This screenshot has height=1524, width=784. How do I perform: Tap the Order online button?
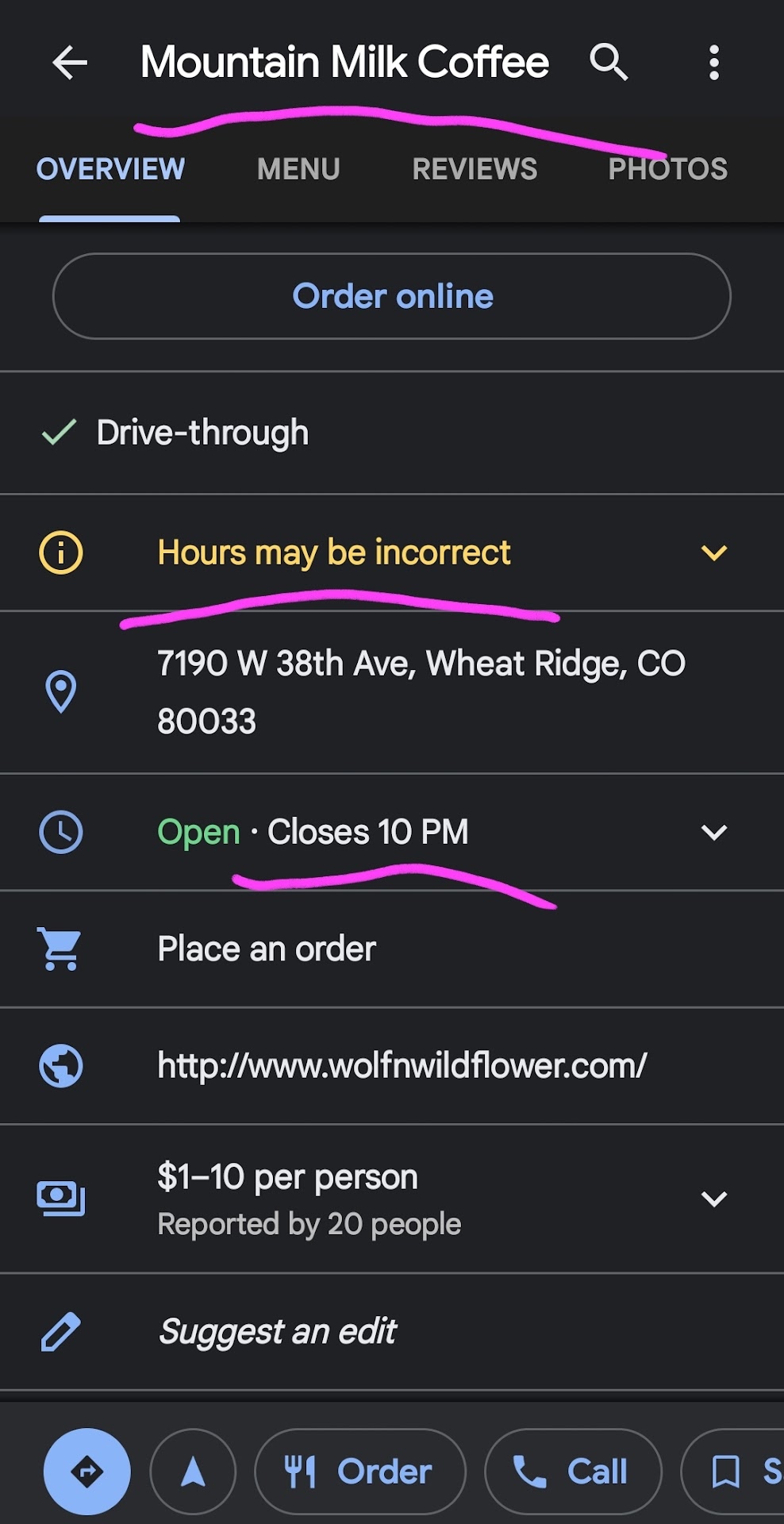point(392,296)
